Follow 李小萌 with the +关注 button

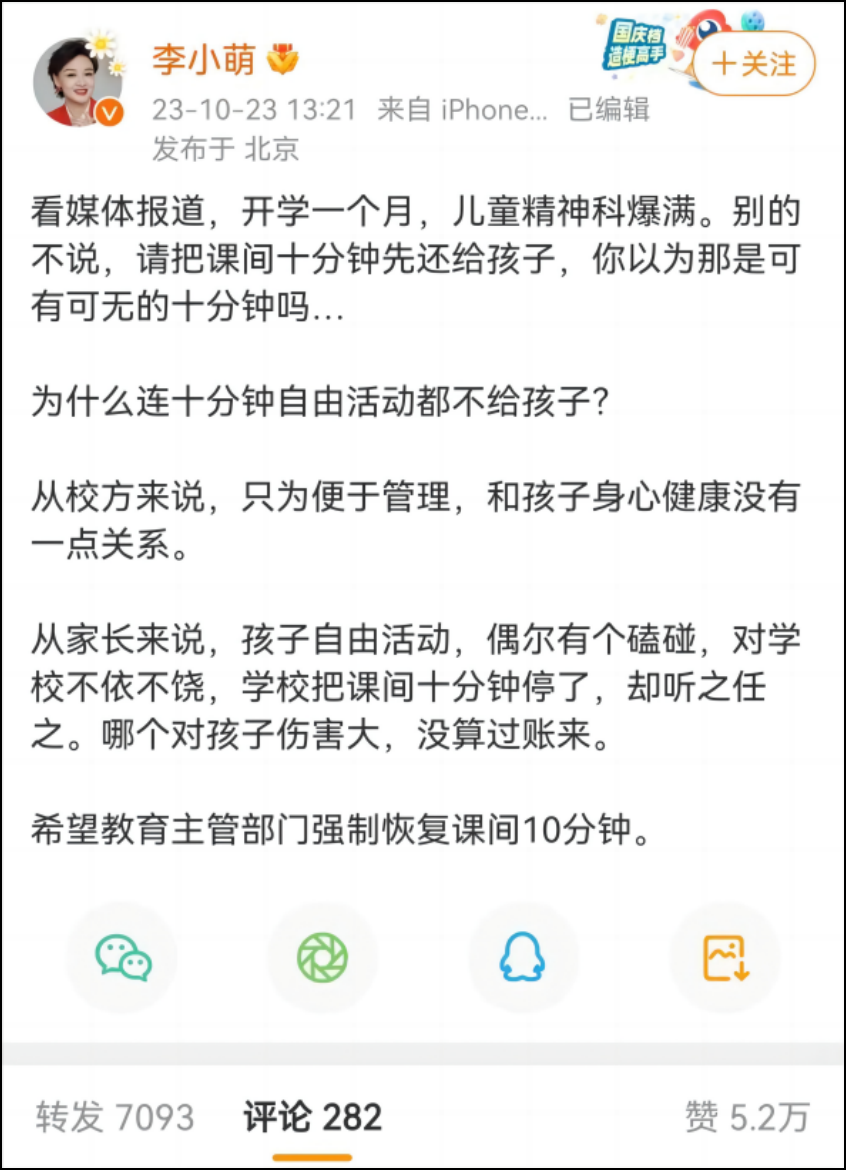(x=754, y=65)
